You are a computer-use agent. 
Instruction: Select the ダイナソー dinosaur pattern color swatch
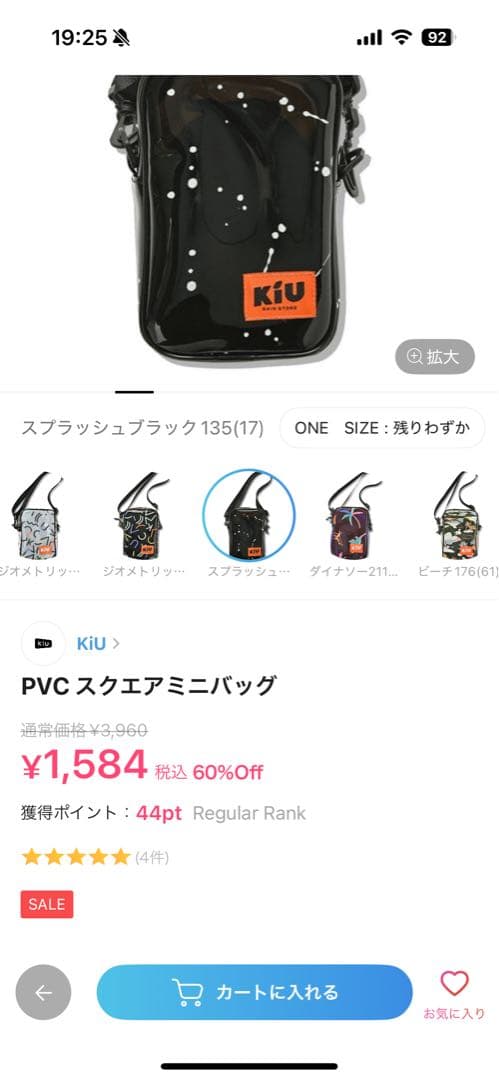[x=354, y=525]
